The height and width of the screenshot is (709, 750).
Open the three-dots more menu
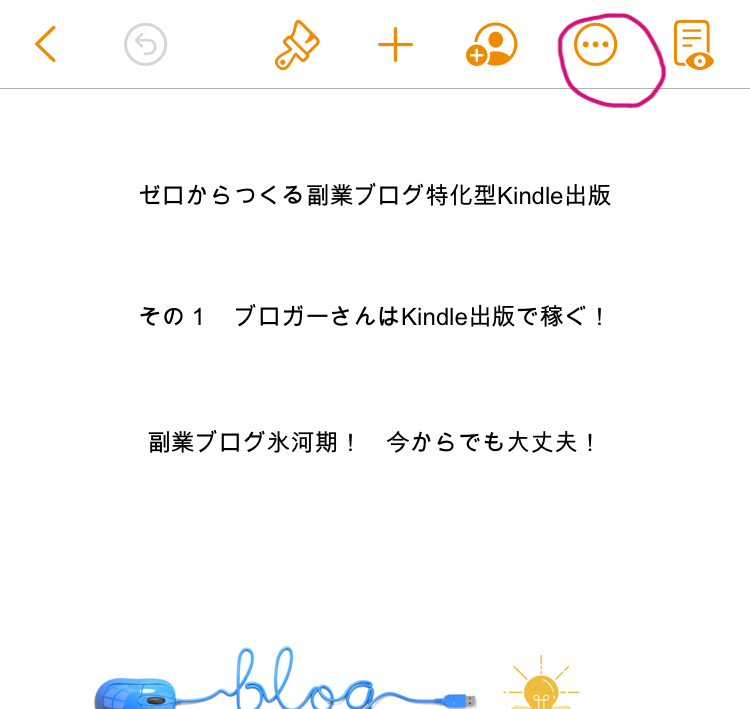(596, 45)
